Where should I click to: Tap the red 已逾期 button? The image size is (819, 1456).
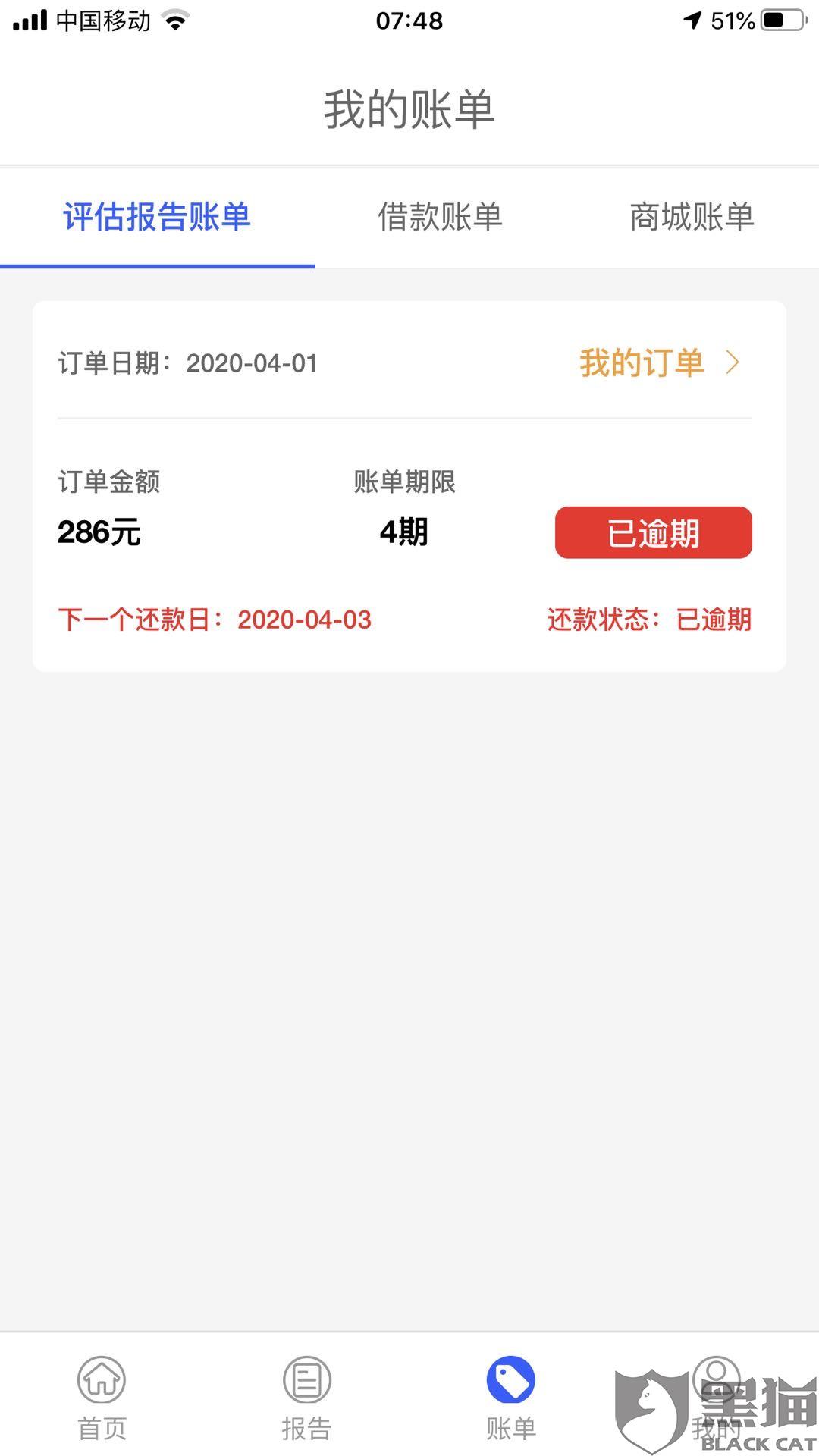[x=653, y=532]
